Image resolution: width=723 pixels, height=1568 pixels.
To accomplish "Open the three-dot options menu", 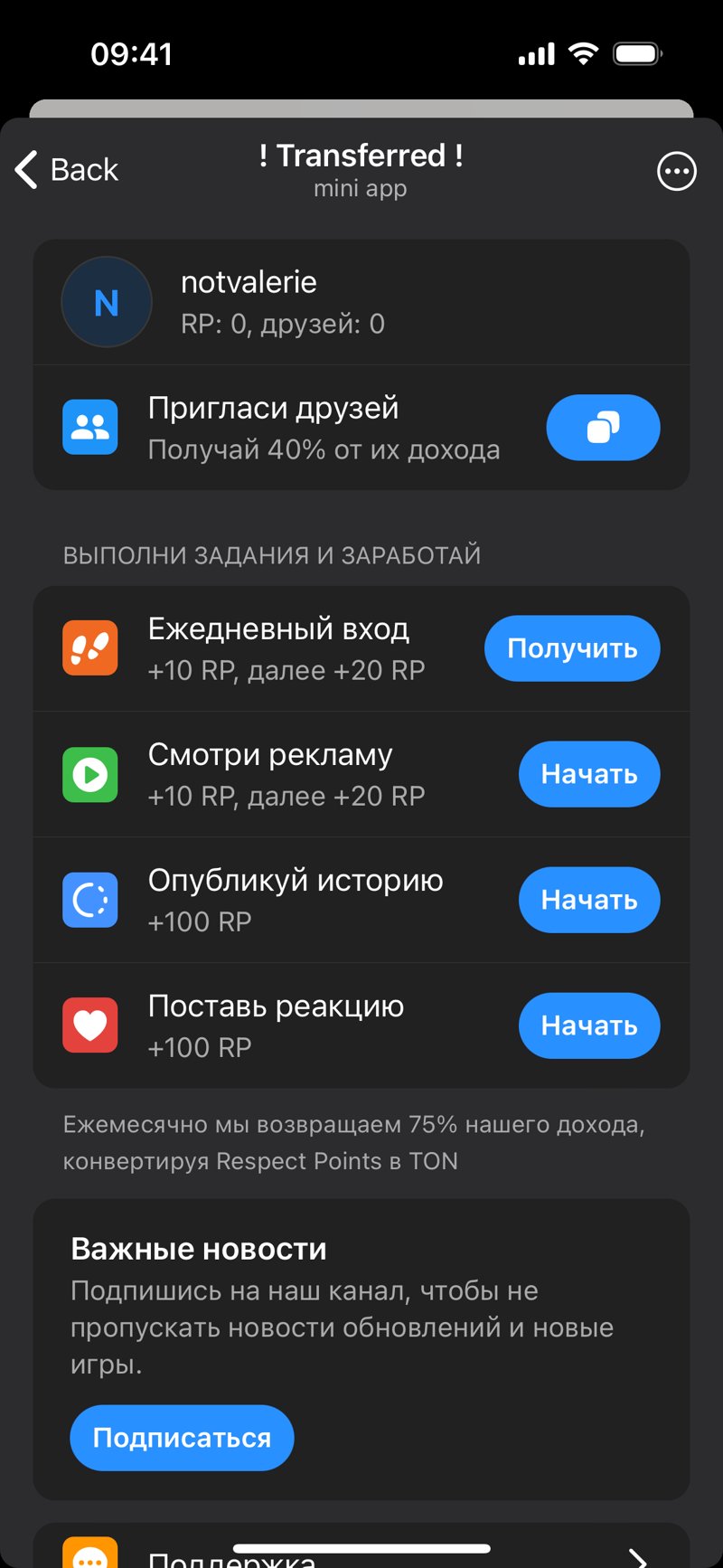I will tap(676, 171).
